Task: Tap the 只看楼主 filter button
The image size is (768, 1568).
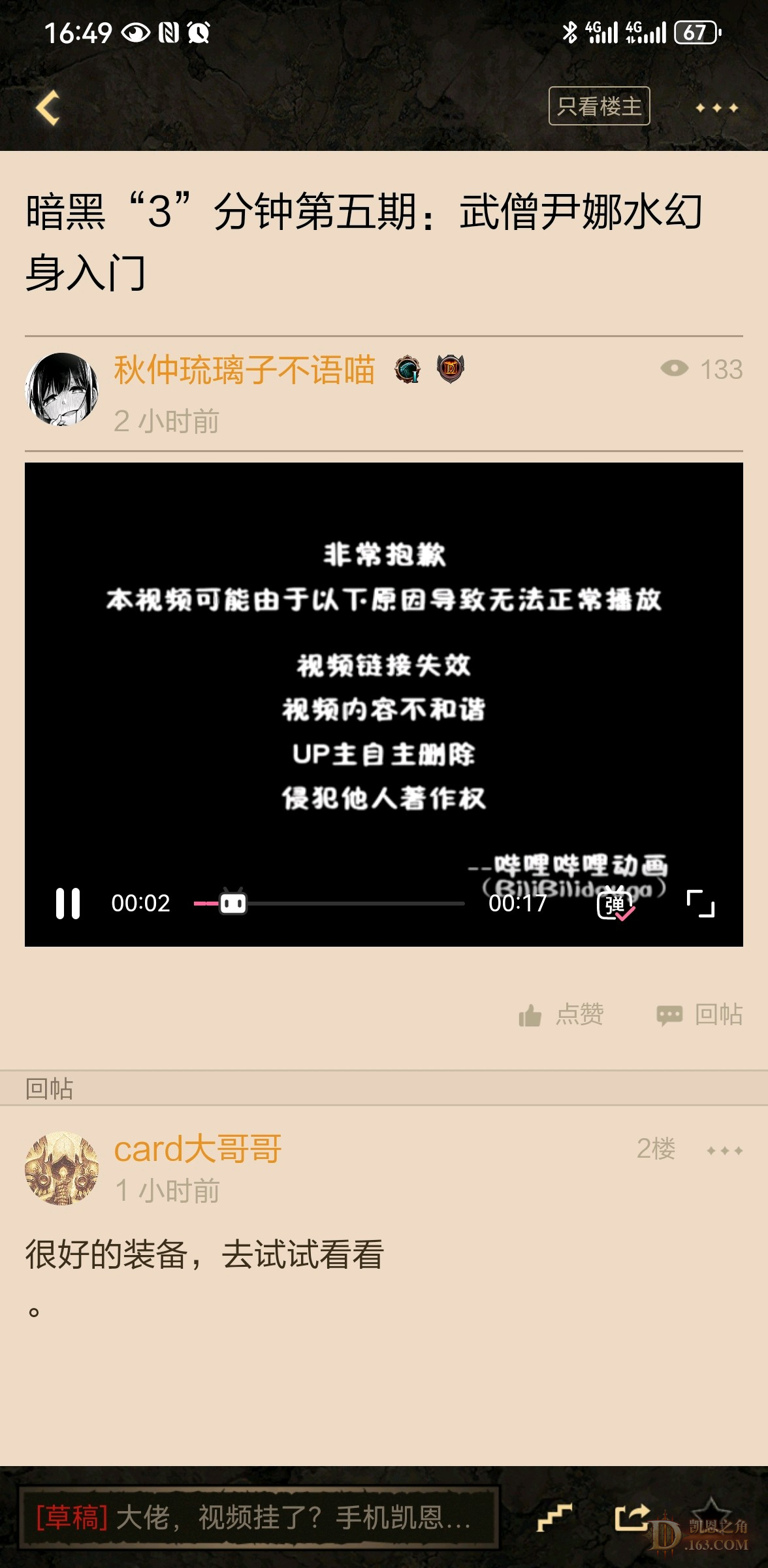Action: (599, 106)
